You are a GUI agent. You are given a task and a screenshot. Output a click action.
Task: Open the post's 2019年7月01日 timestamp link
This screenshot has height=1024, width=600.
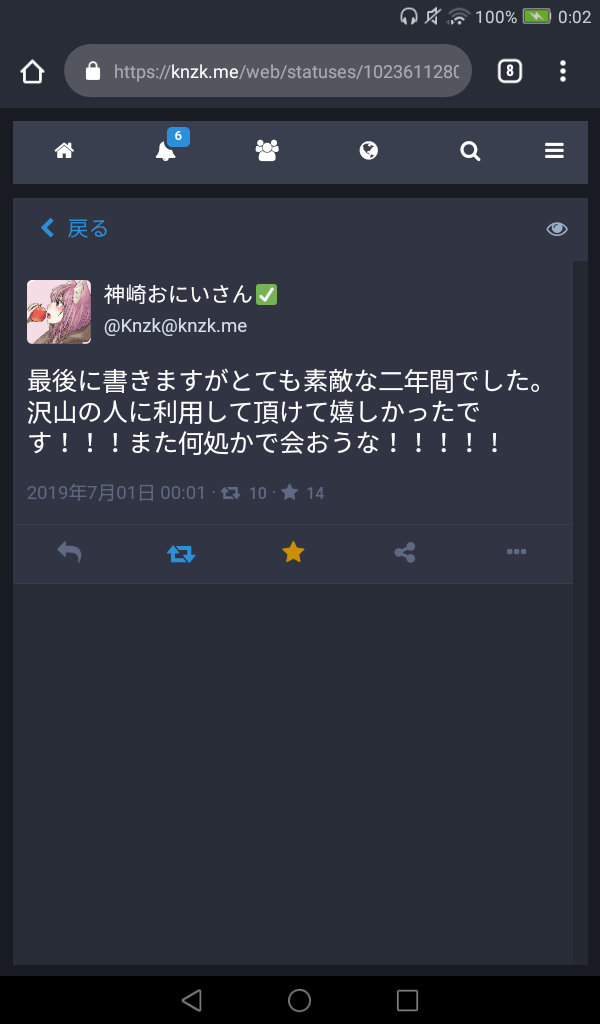[116, 493]
